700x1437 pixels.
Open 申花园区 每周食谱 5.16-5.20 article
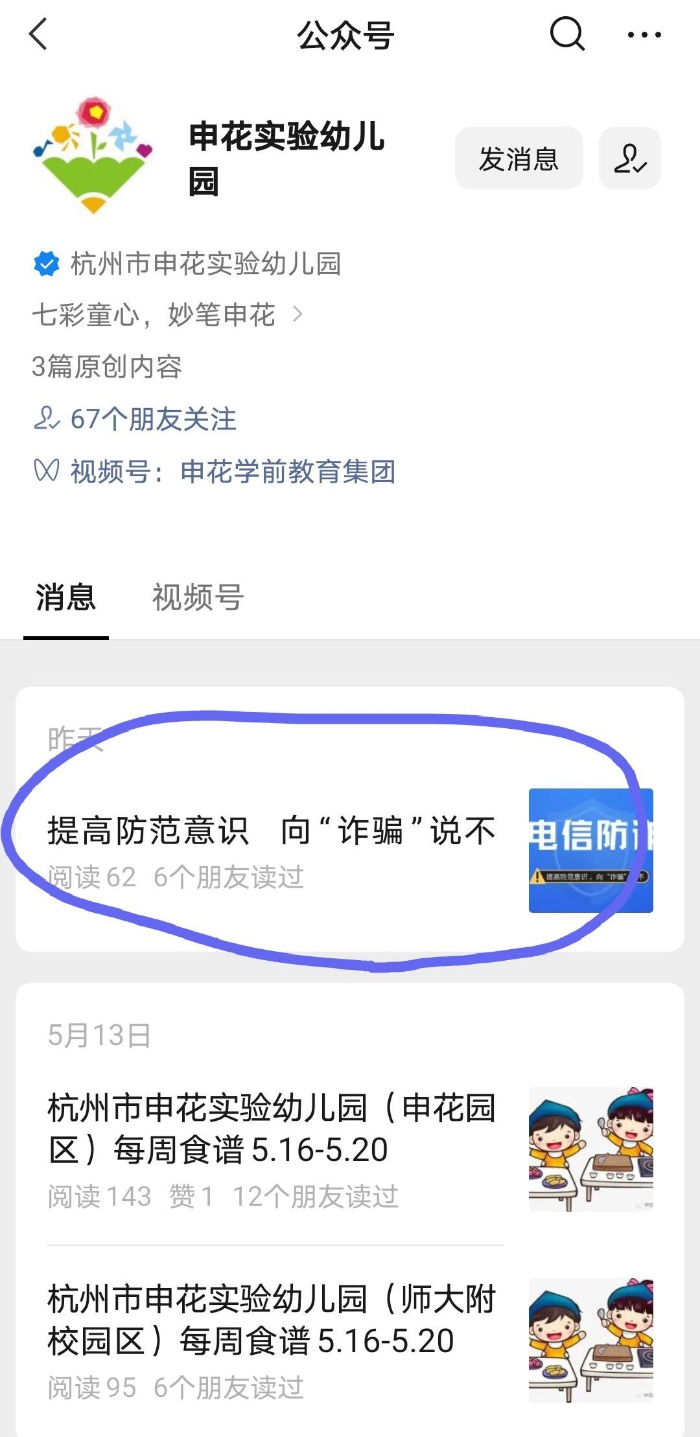click(272, 1128)
